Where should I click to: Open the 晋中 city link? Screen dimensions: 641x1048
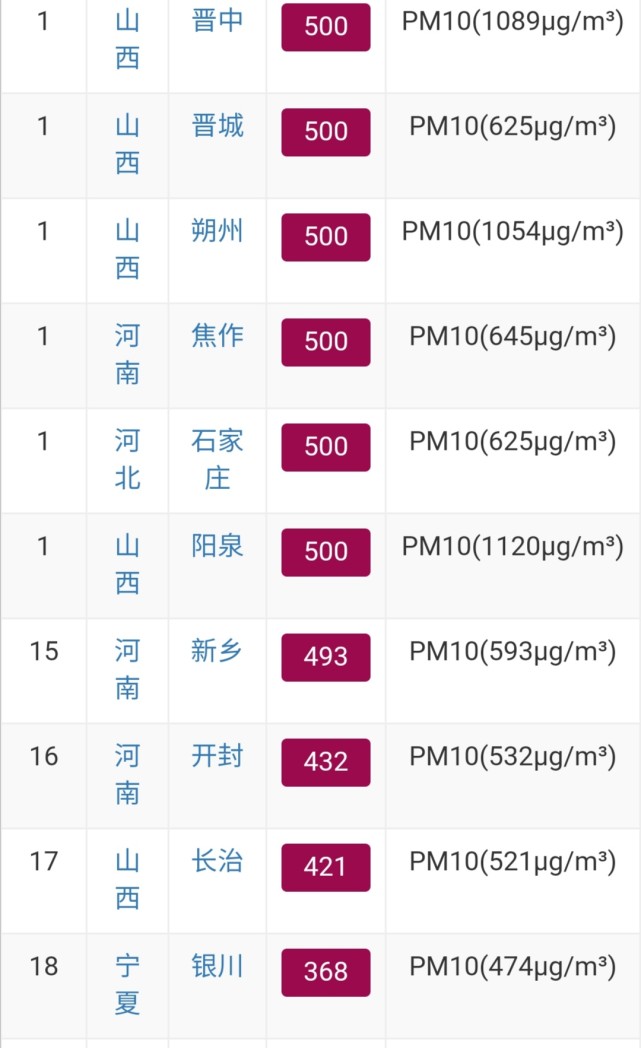(x=217, y=21)
